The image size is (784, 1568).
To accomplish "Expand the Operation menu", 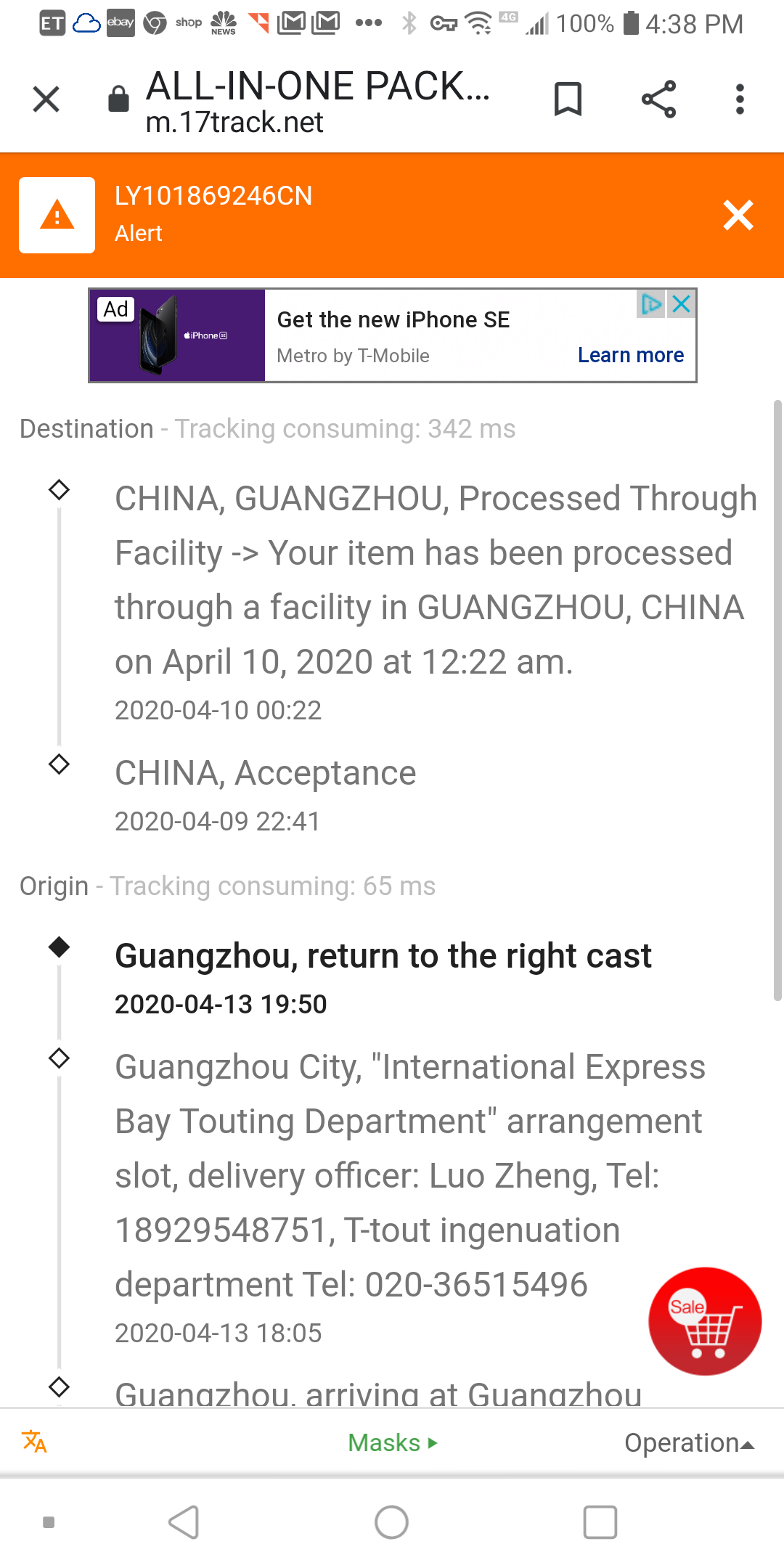I will [689, 1442].
